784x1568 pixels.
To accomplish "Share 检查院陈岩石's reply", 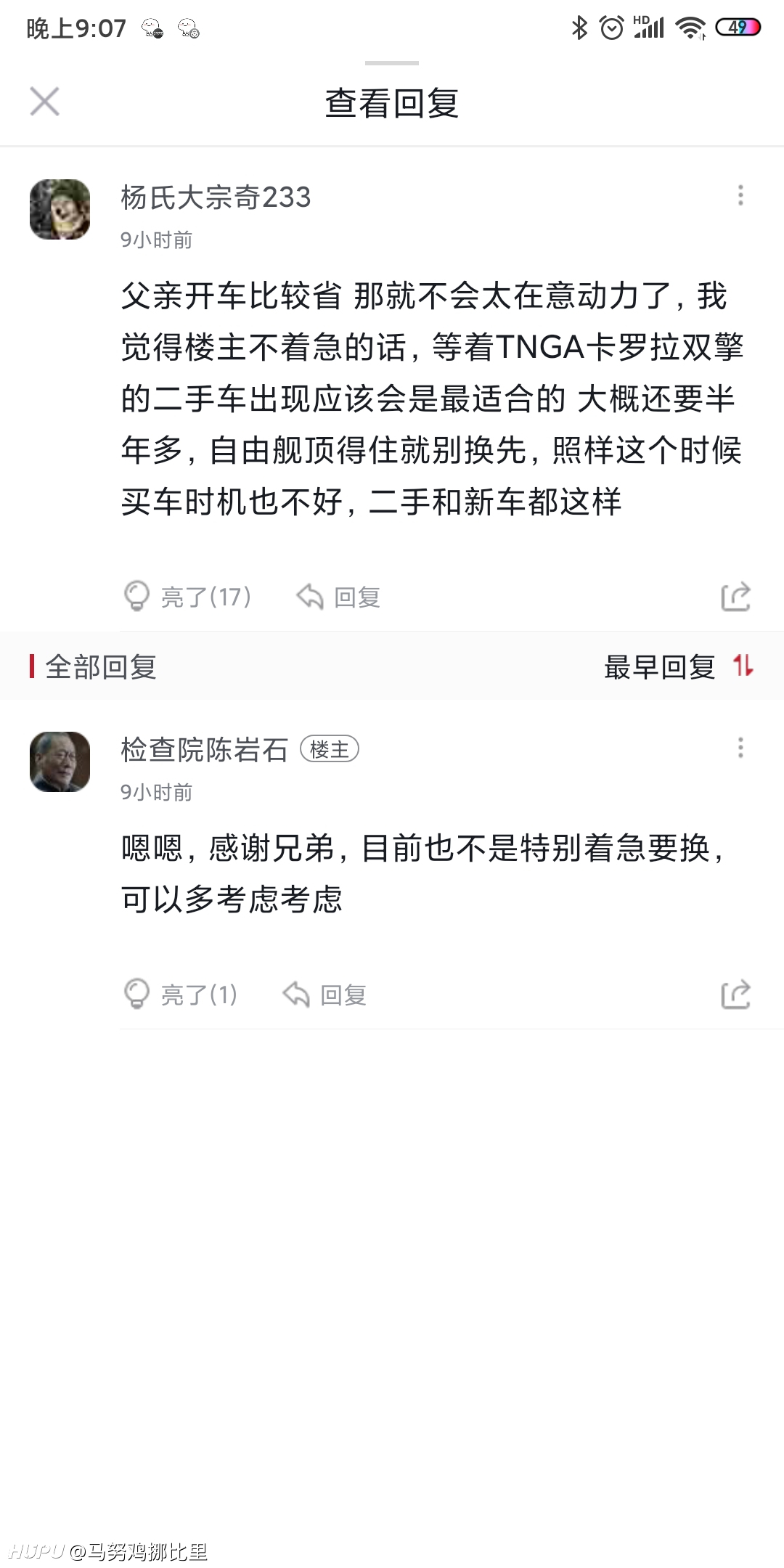I will pos(735,994).
